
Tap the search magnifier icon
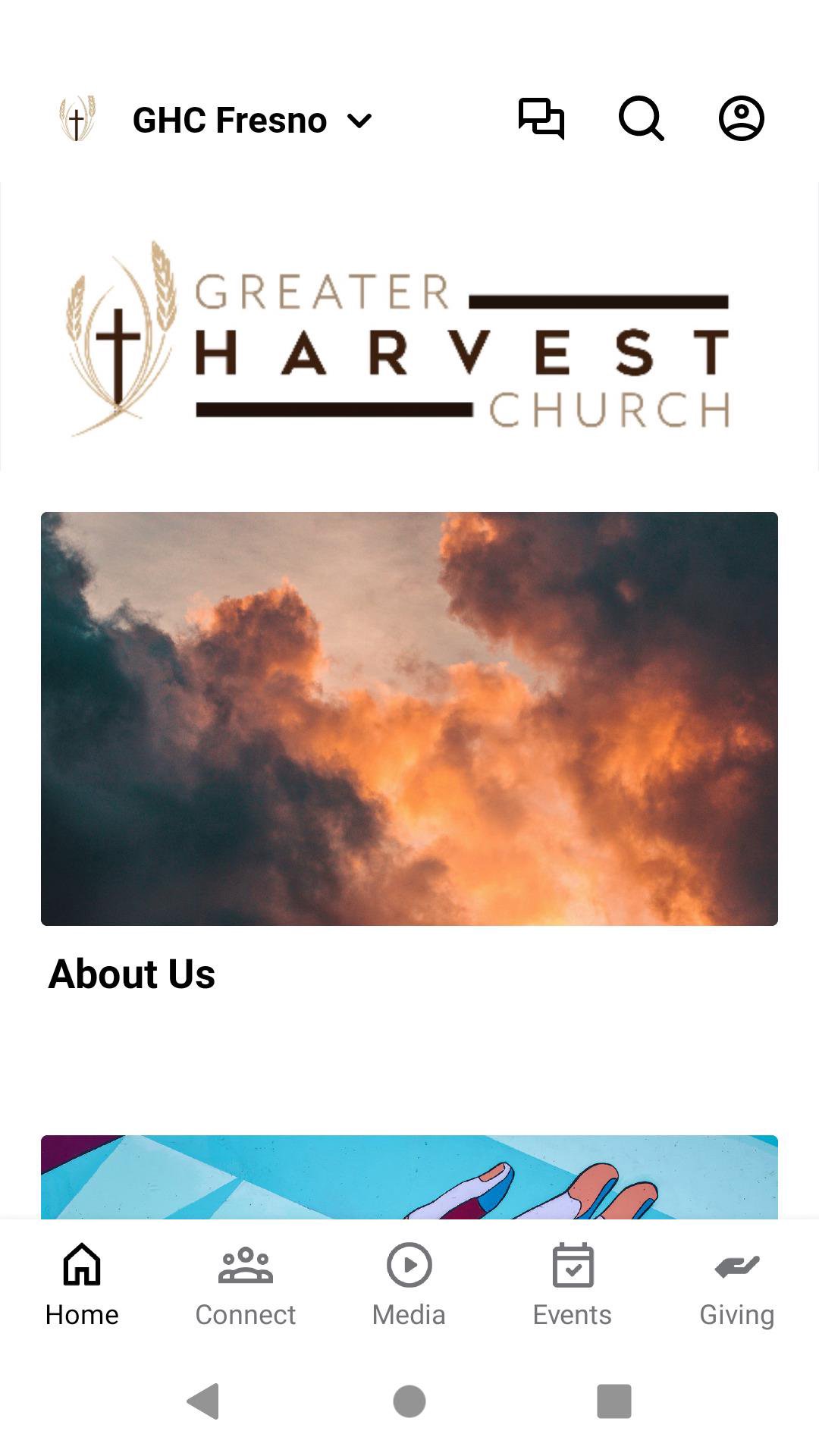(641, 119)
